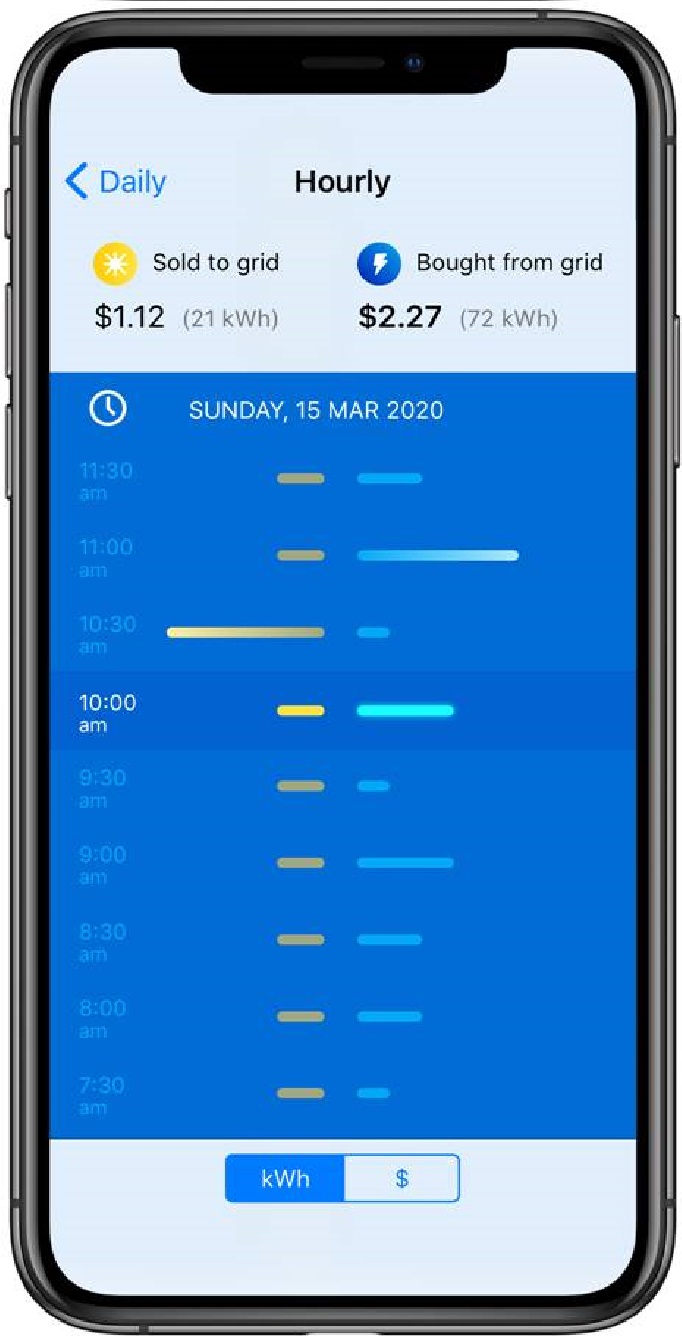
Task: Tap the clock icon beside the date
Action: pyautogui.click(x=108, y=409)
